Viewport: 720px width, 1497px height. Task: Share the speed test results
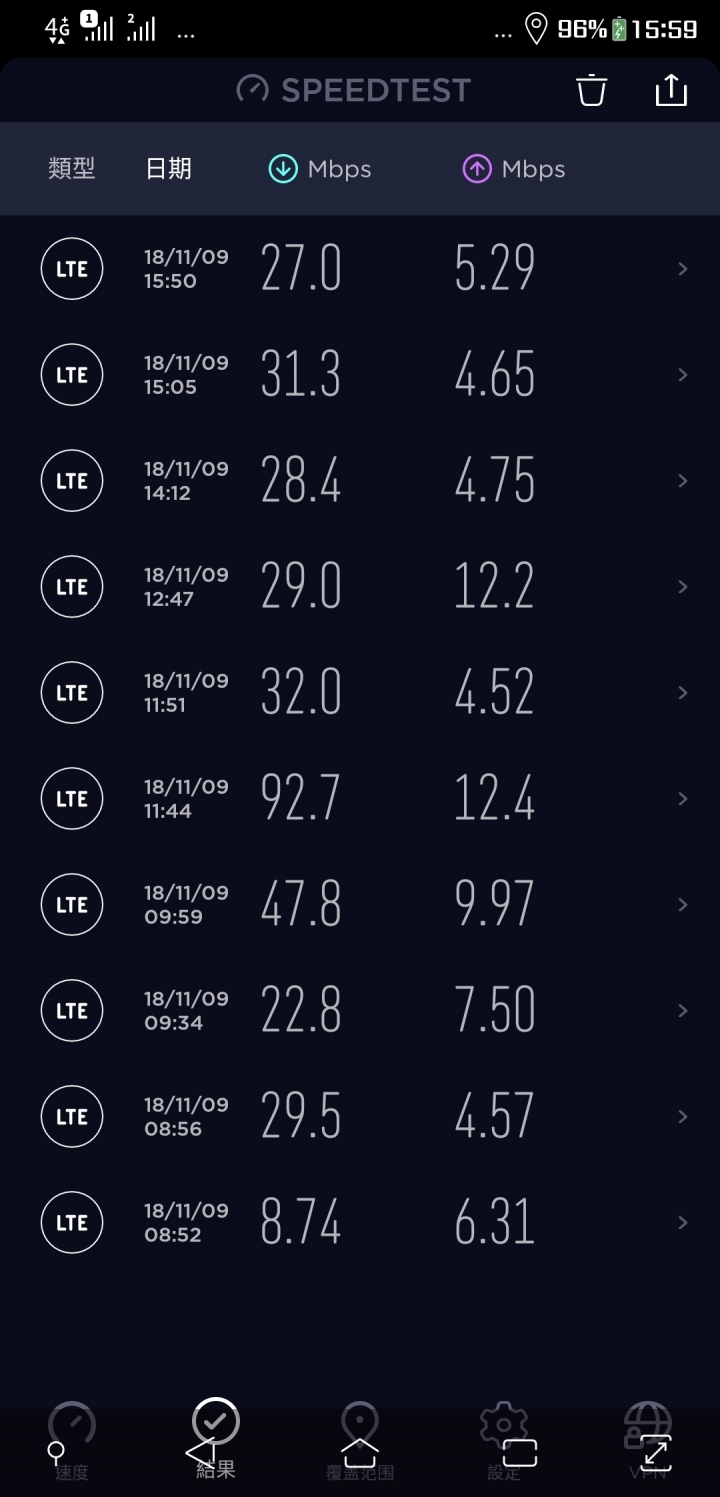tap(671, 90)
